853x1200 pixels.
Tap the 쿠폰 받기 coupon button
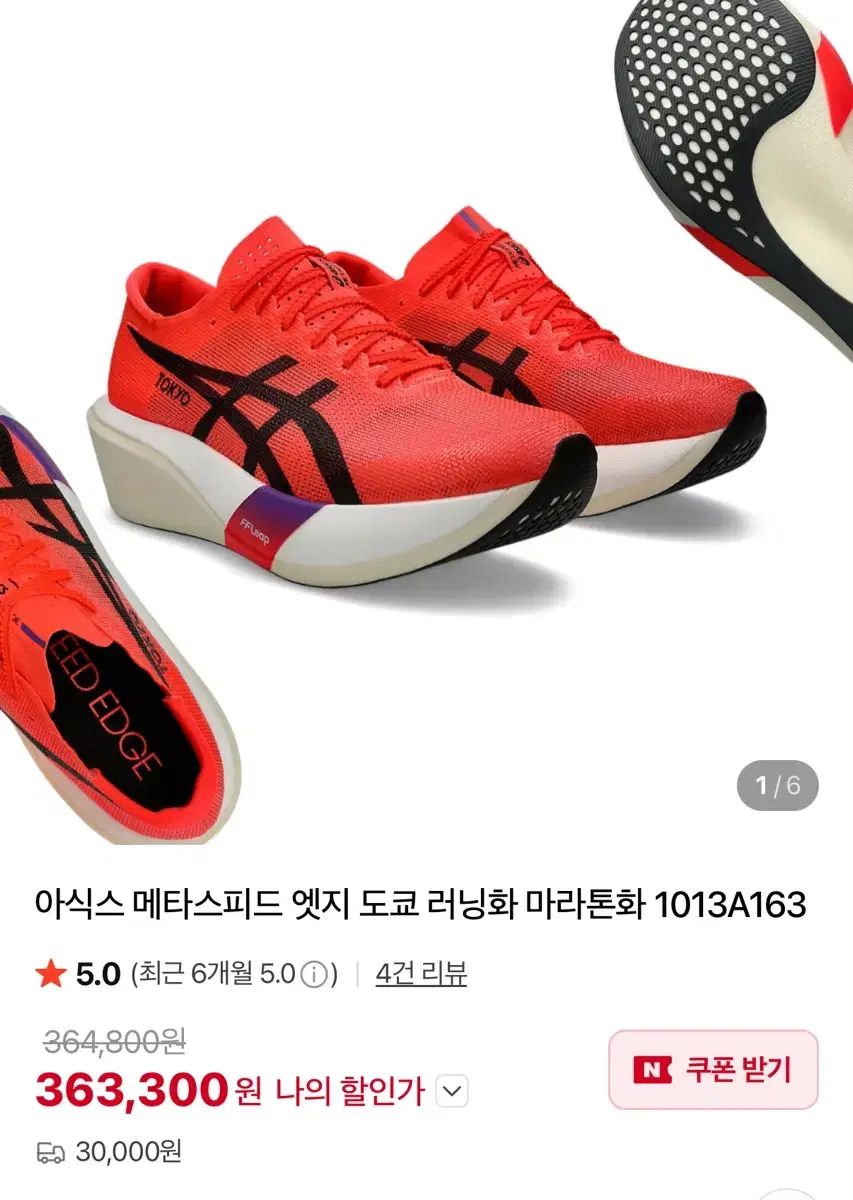pos(713,1070)
